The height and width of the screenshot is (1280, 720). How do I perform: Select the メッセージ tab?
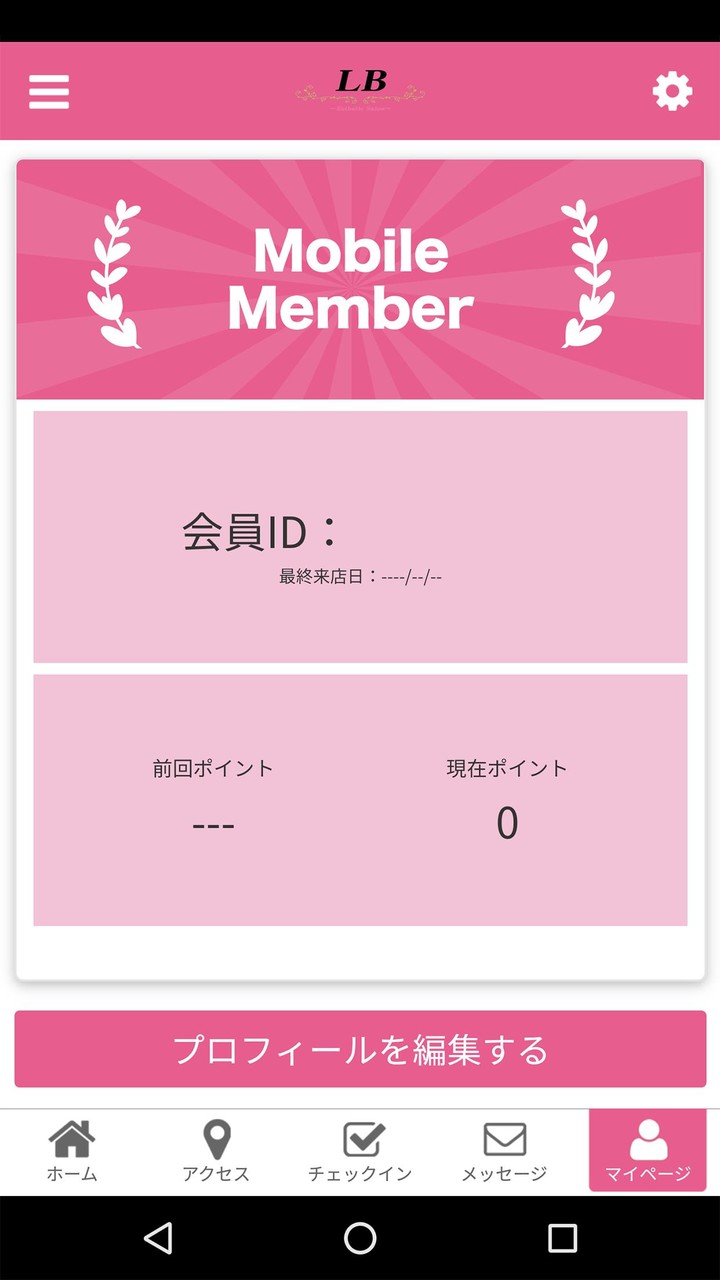pyautogui.click(x=504, y=1151)
